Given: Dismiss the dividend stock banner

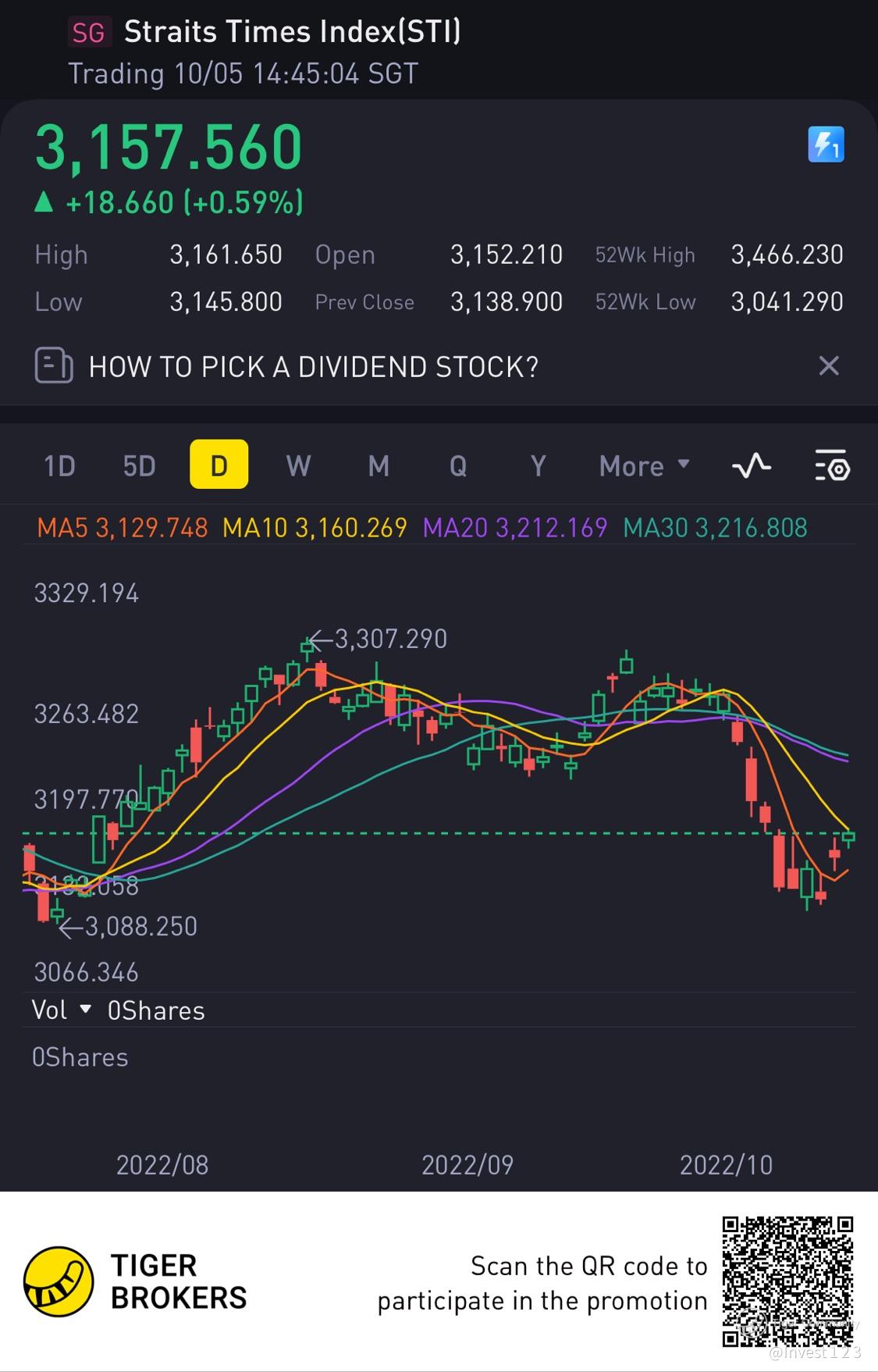Looking at the screenshot, I should pyautogui.click(x=828, y=365).
